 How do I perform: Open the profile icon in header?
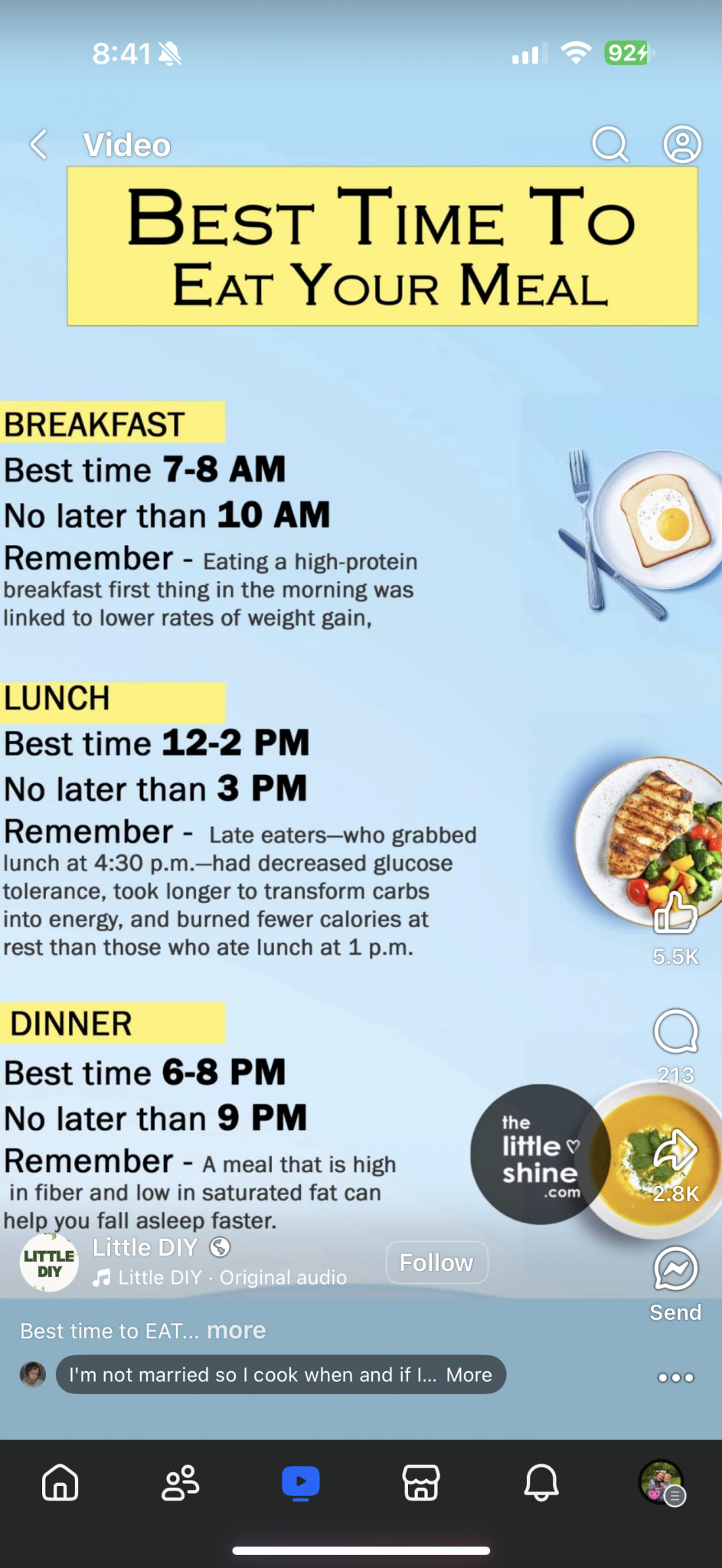(x=682, y=144)
